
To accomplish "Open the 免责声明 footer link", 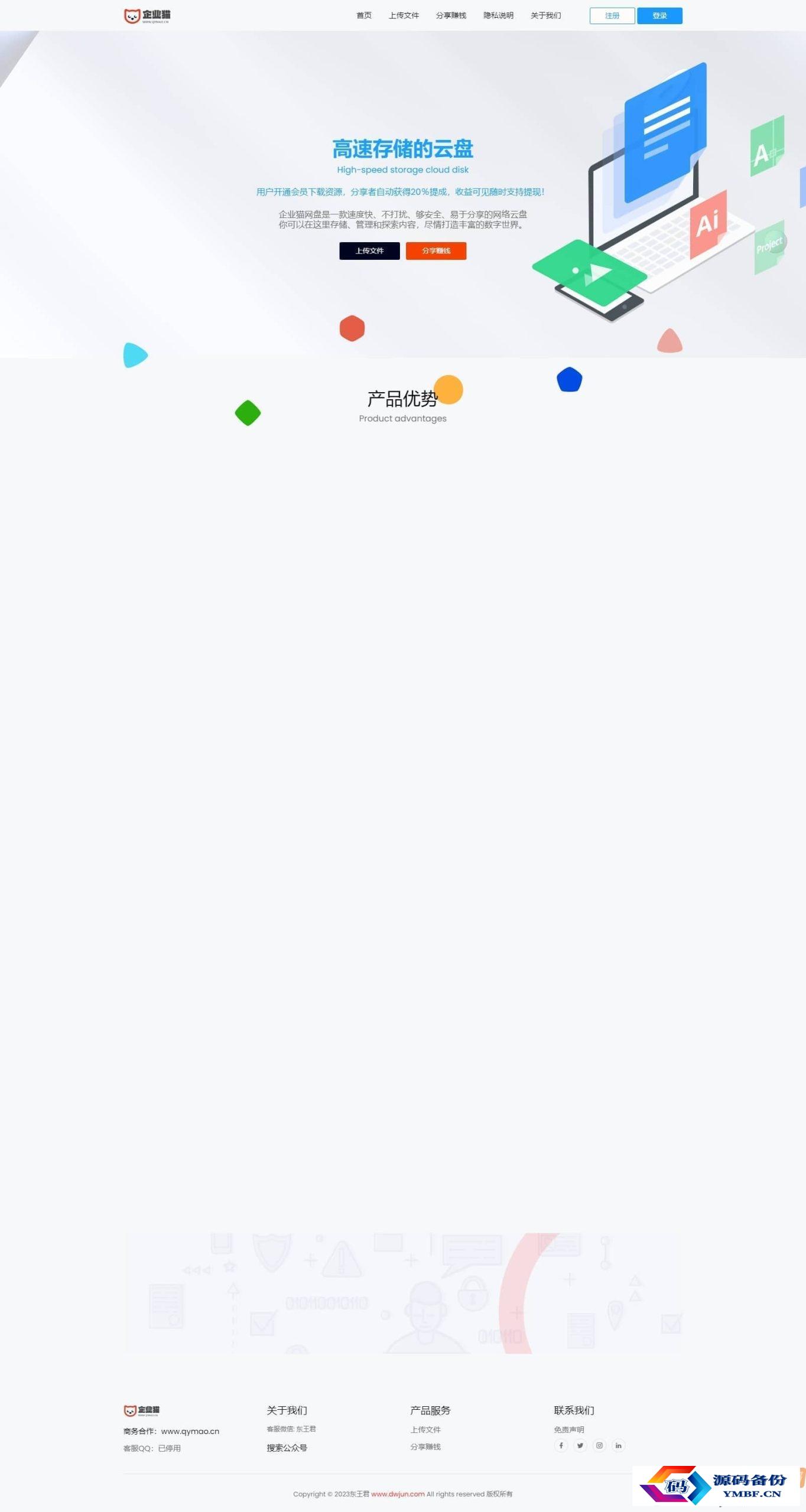I will [x=568, y=1429].
